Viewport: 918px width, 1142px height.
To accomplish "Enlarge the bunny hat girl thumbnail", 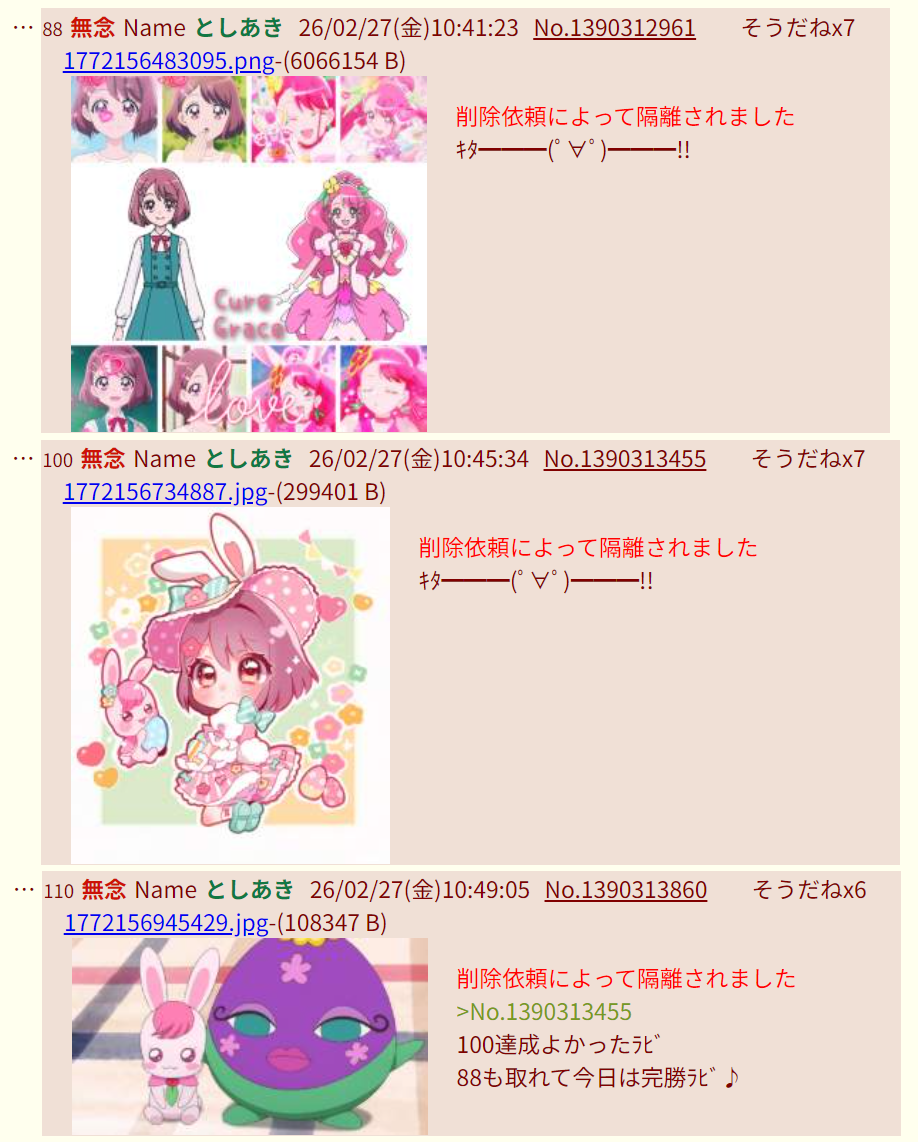I will [230, 685].
